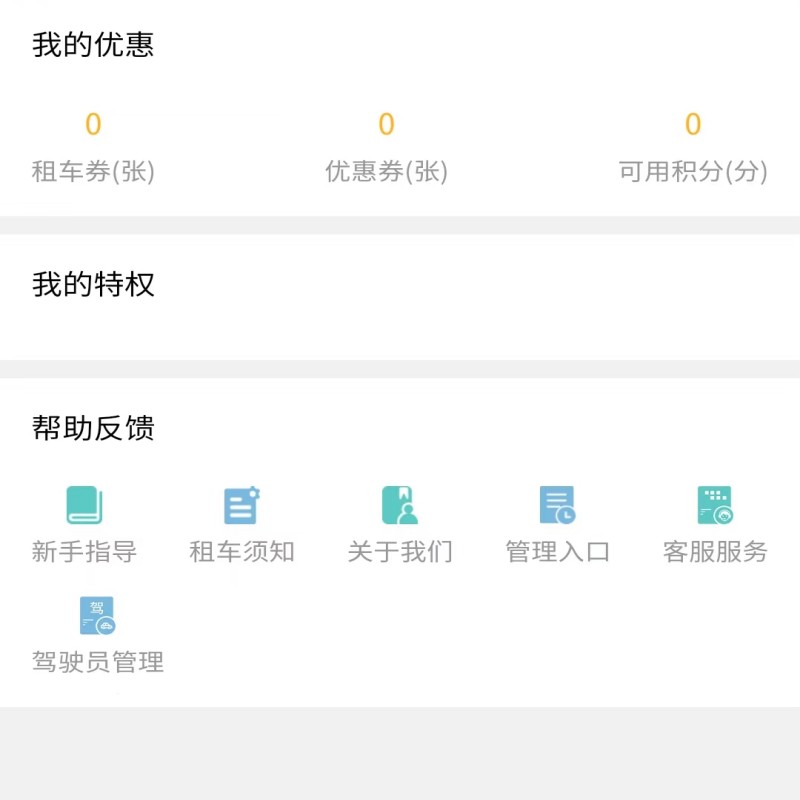
Task: View my 租车券 rental coupons
Action: (x=93, y=147)
